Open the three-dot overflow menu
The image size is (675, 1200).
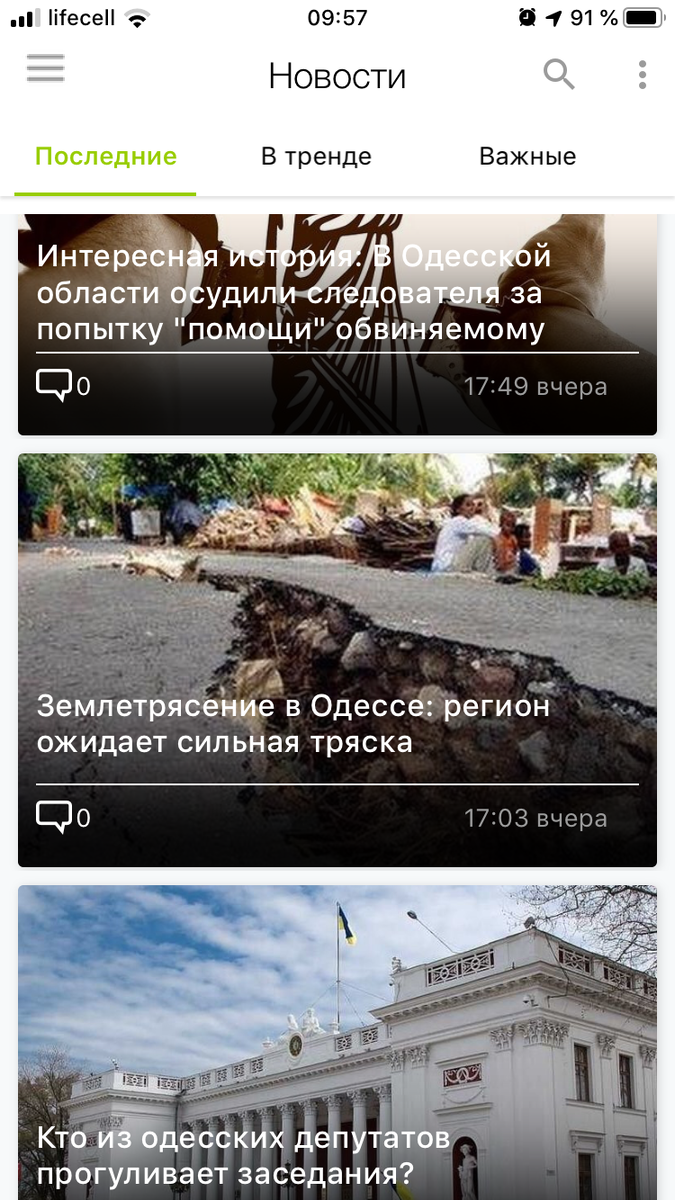point(642,75)
